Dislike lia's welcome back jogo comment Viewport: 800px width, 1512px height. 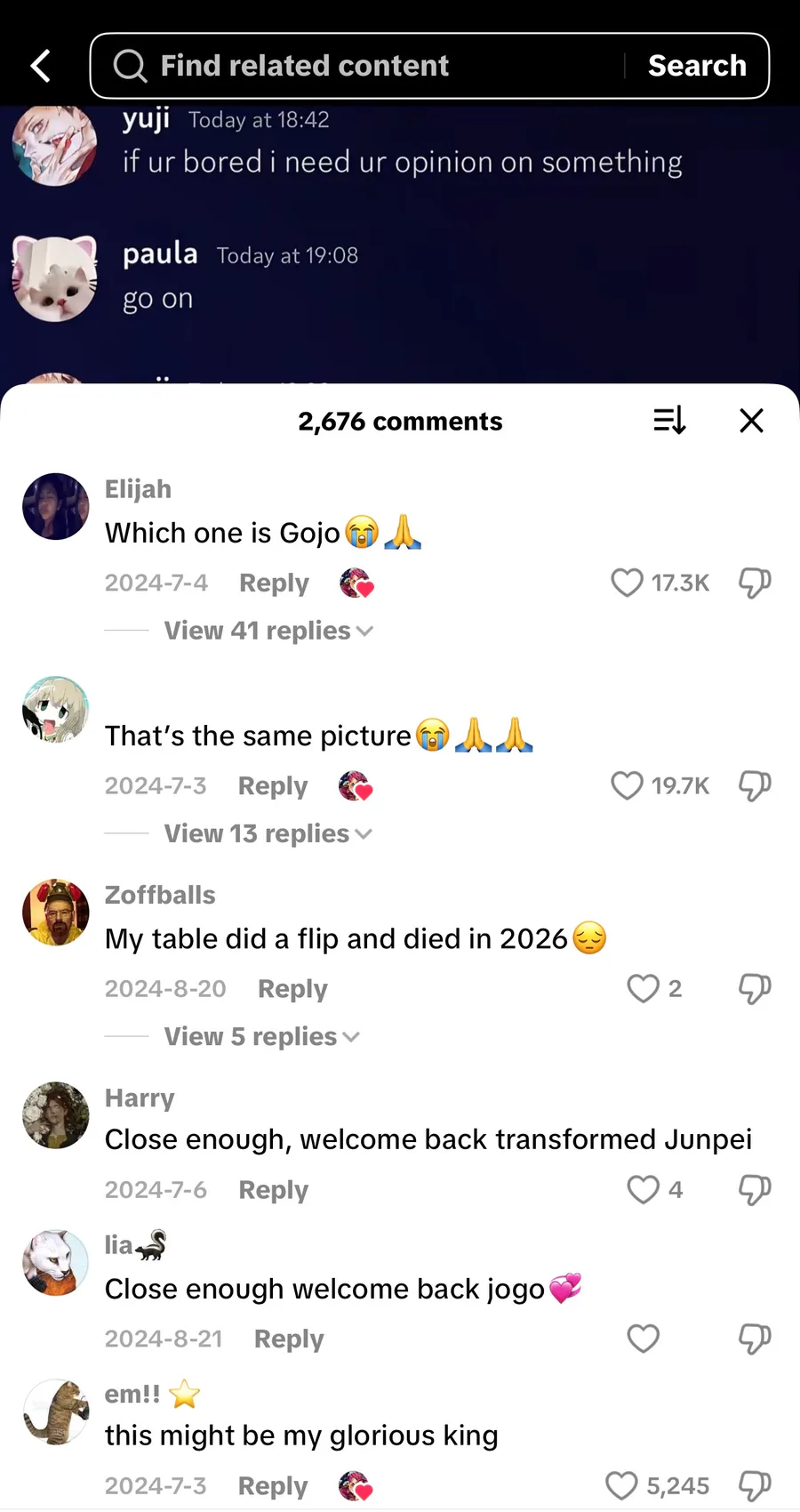click(755, 1339)
